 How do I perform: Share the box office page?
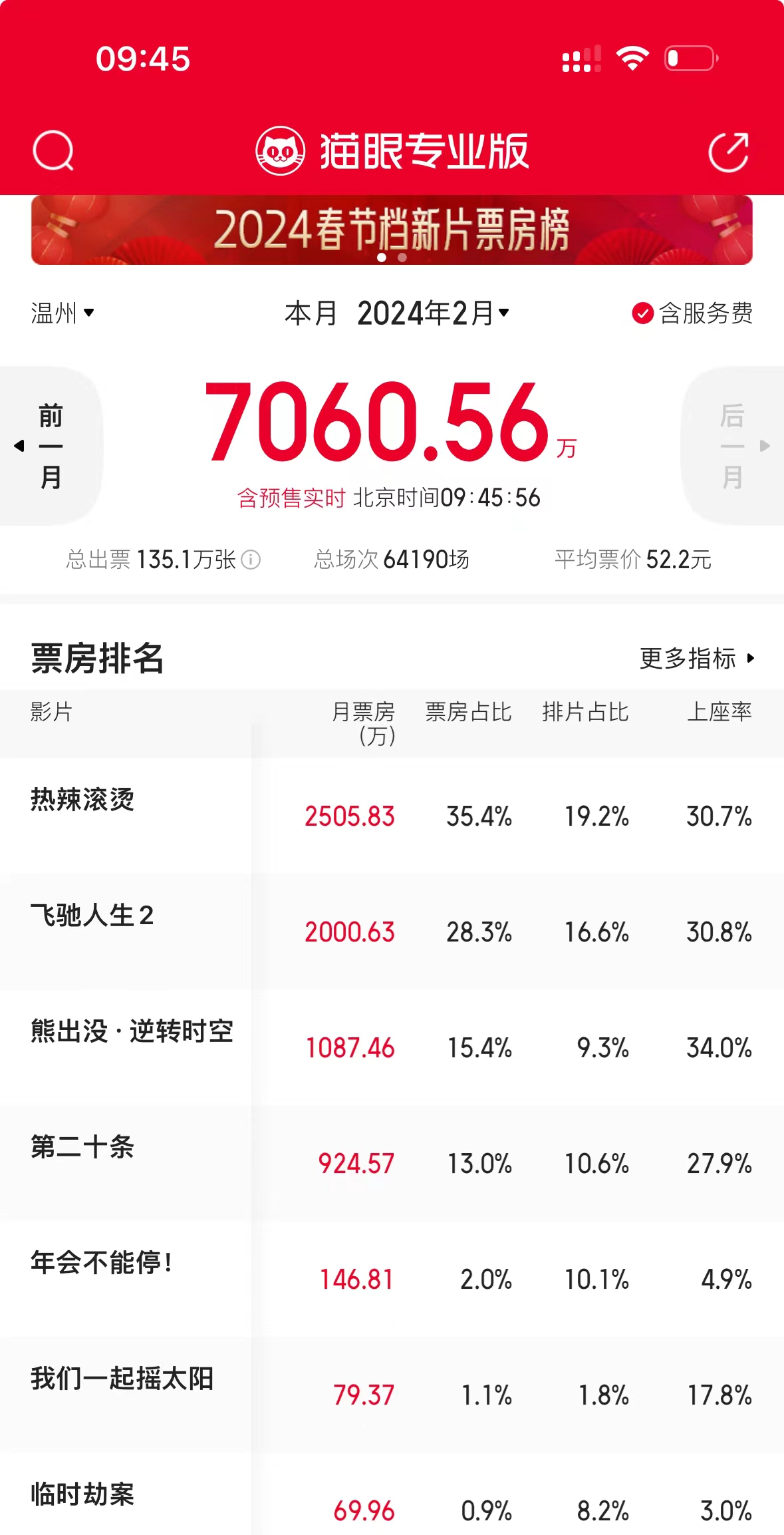729,152
